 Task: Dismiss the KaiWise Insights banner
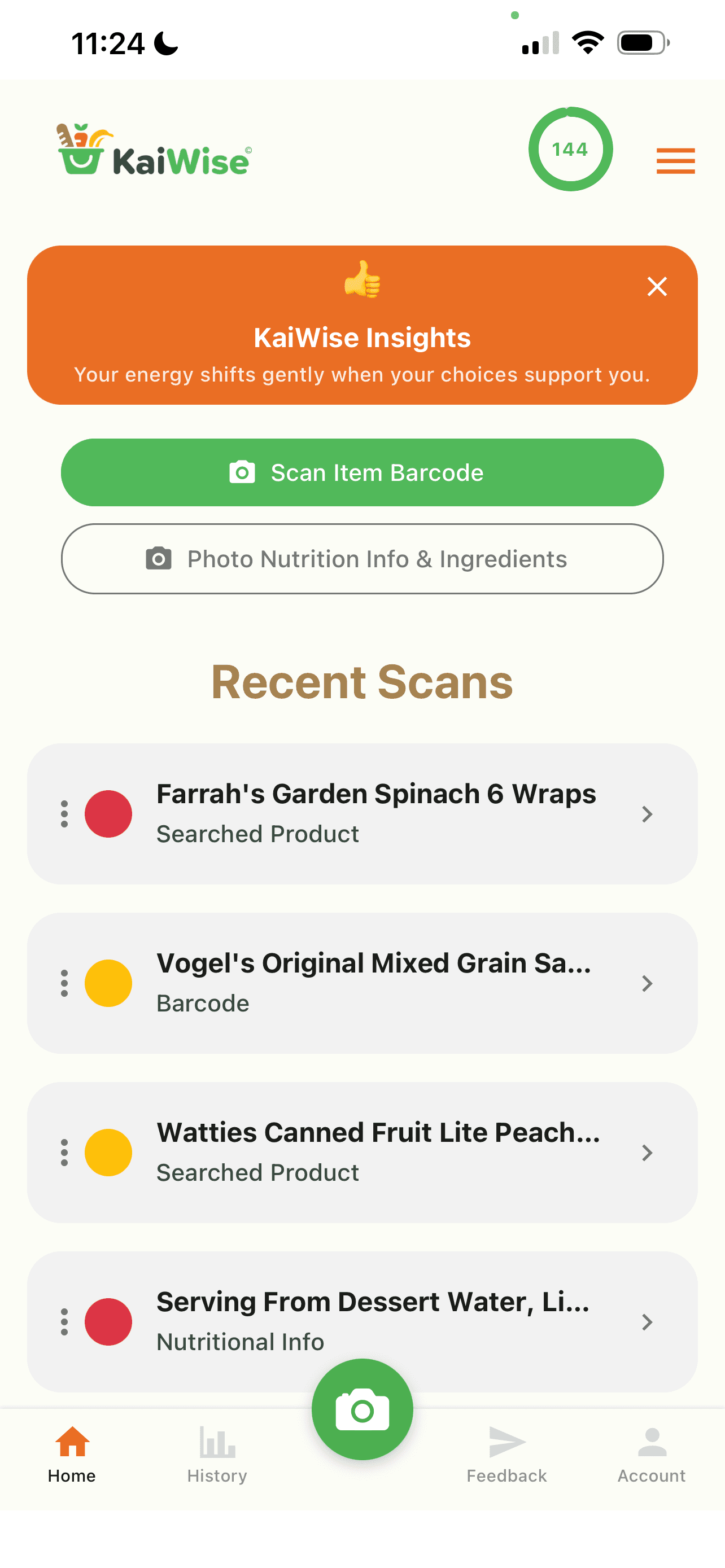pyautogui.click(x=657, y=286)
